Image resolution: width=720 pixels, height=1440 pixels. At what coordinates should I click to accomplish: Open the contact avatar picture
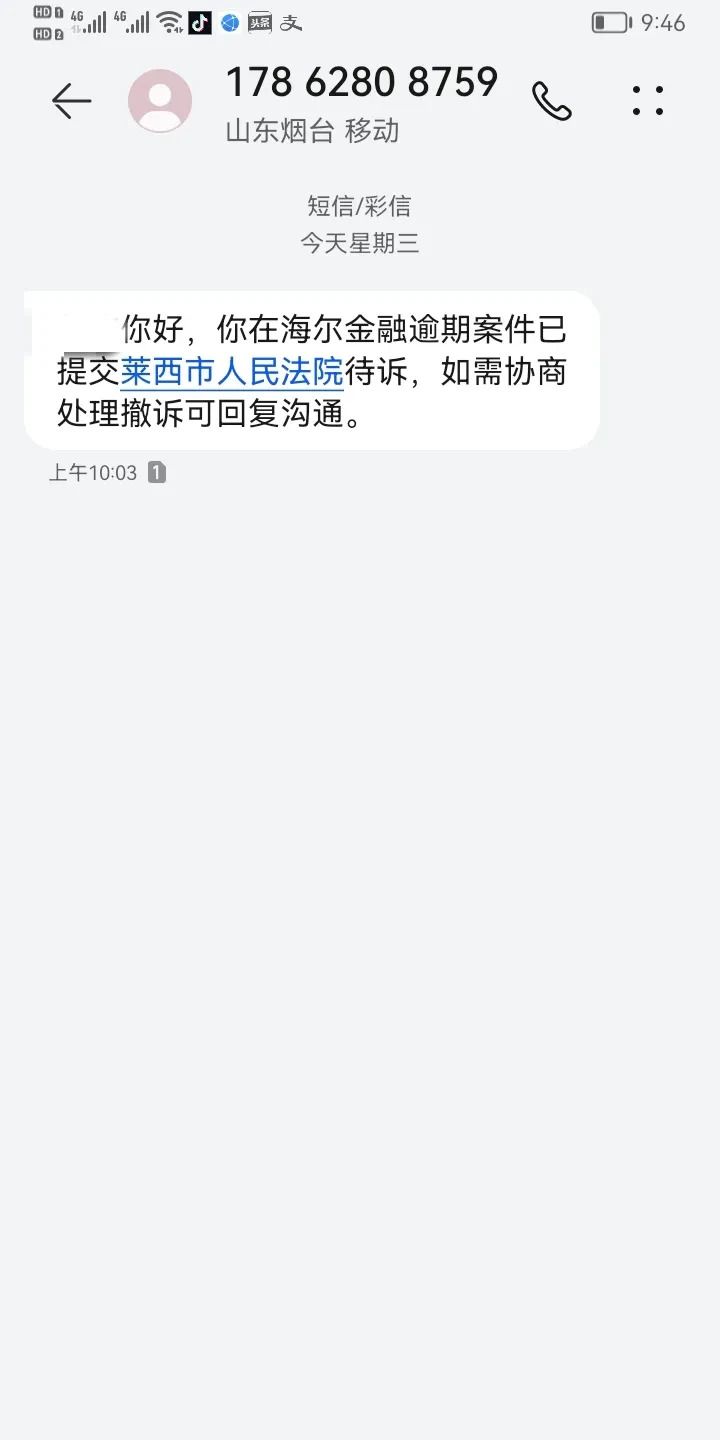pyautogui.click(x=160, y=100)
